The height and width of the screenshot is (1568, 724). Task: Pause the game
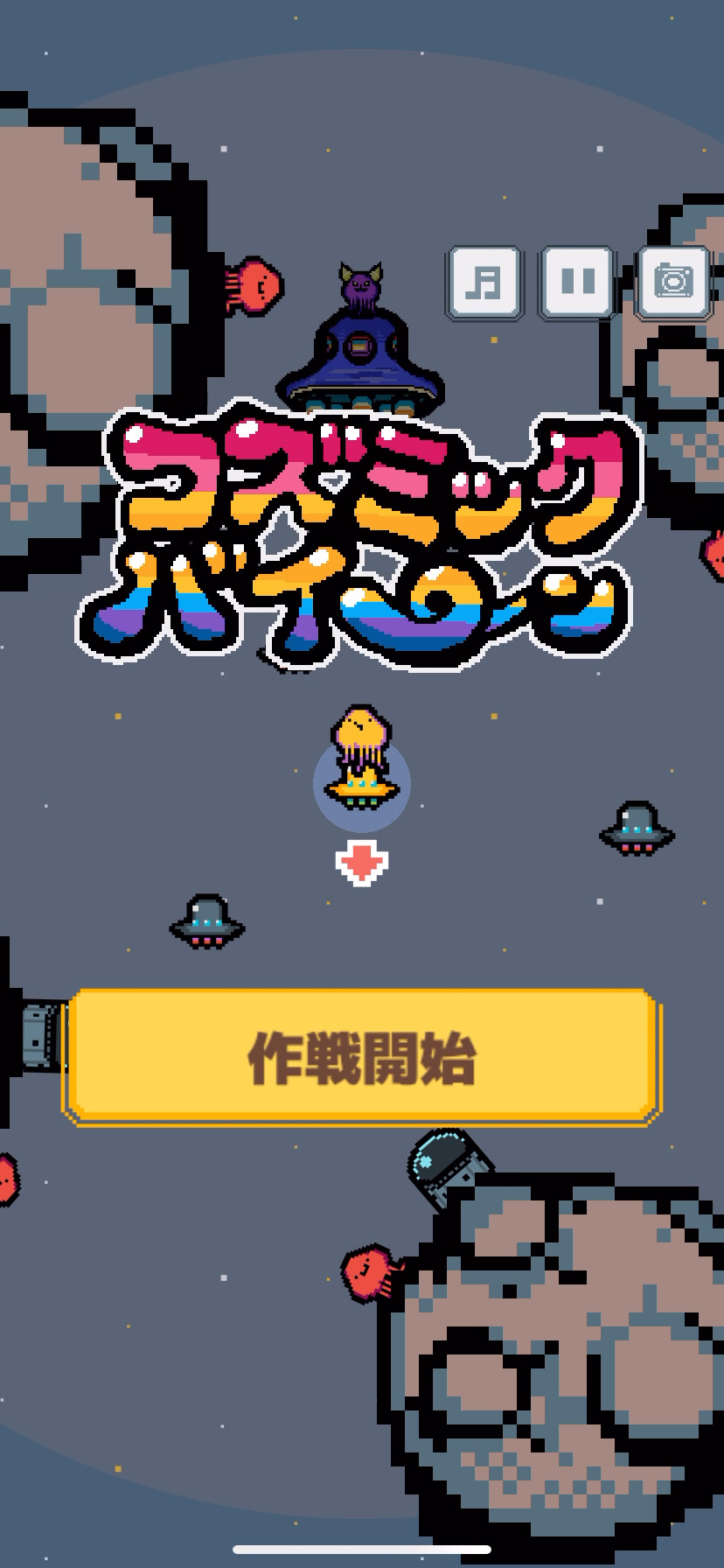click(577, 282)
